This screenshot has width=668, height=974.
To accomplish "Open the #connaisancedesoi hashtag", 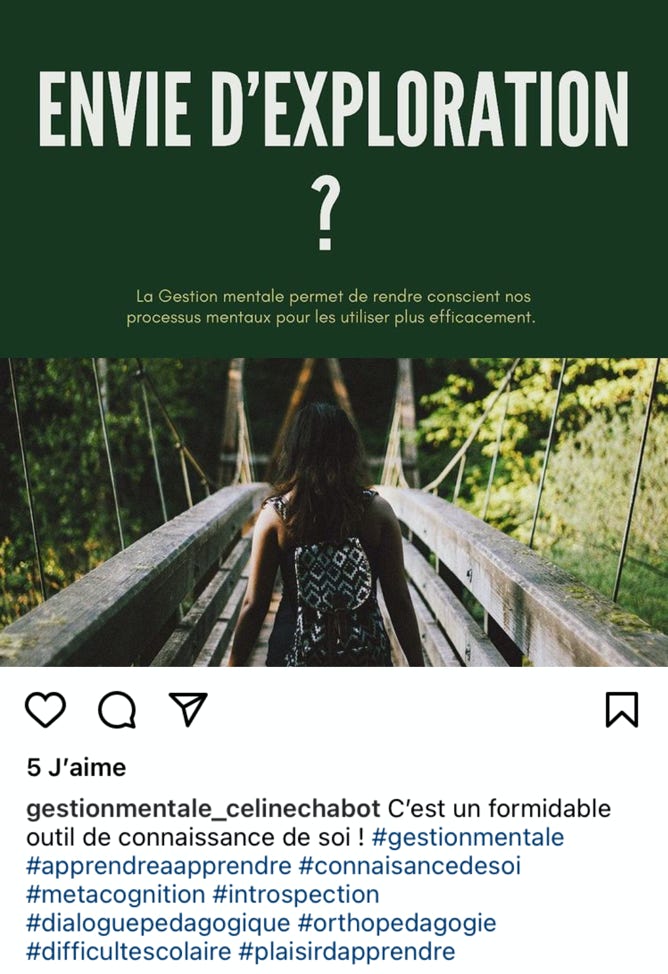I will (424, 866).
